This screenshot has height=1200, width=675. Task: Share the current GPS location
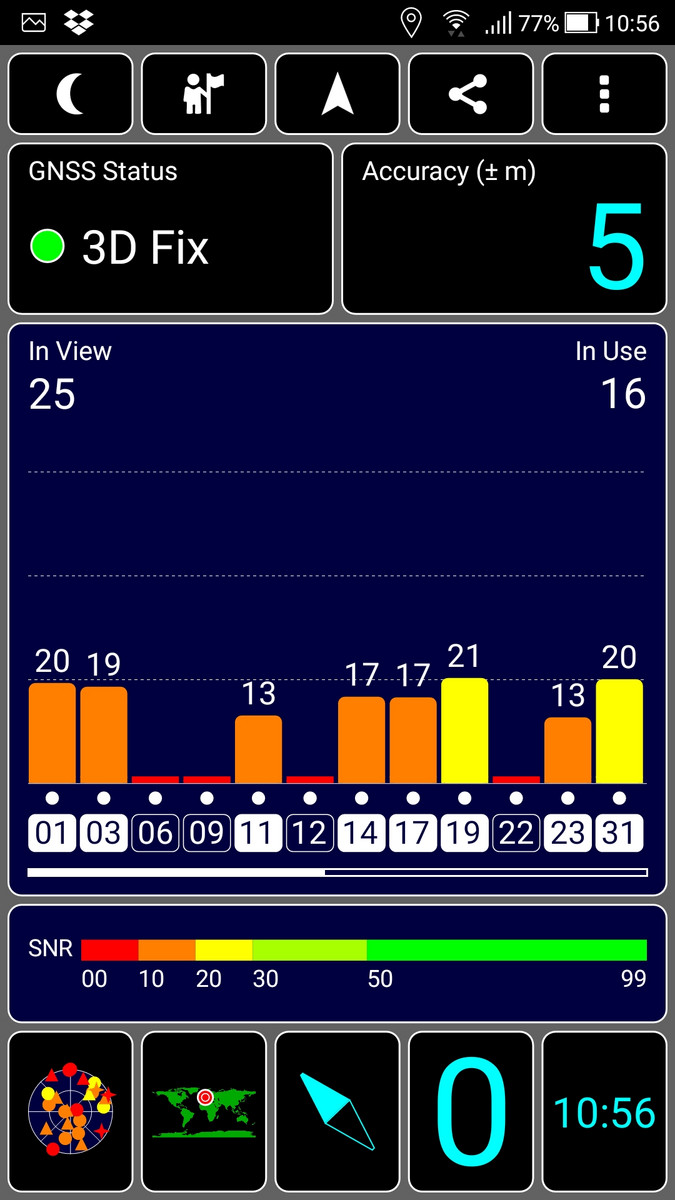pos(471,94)
